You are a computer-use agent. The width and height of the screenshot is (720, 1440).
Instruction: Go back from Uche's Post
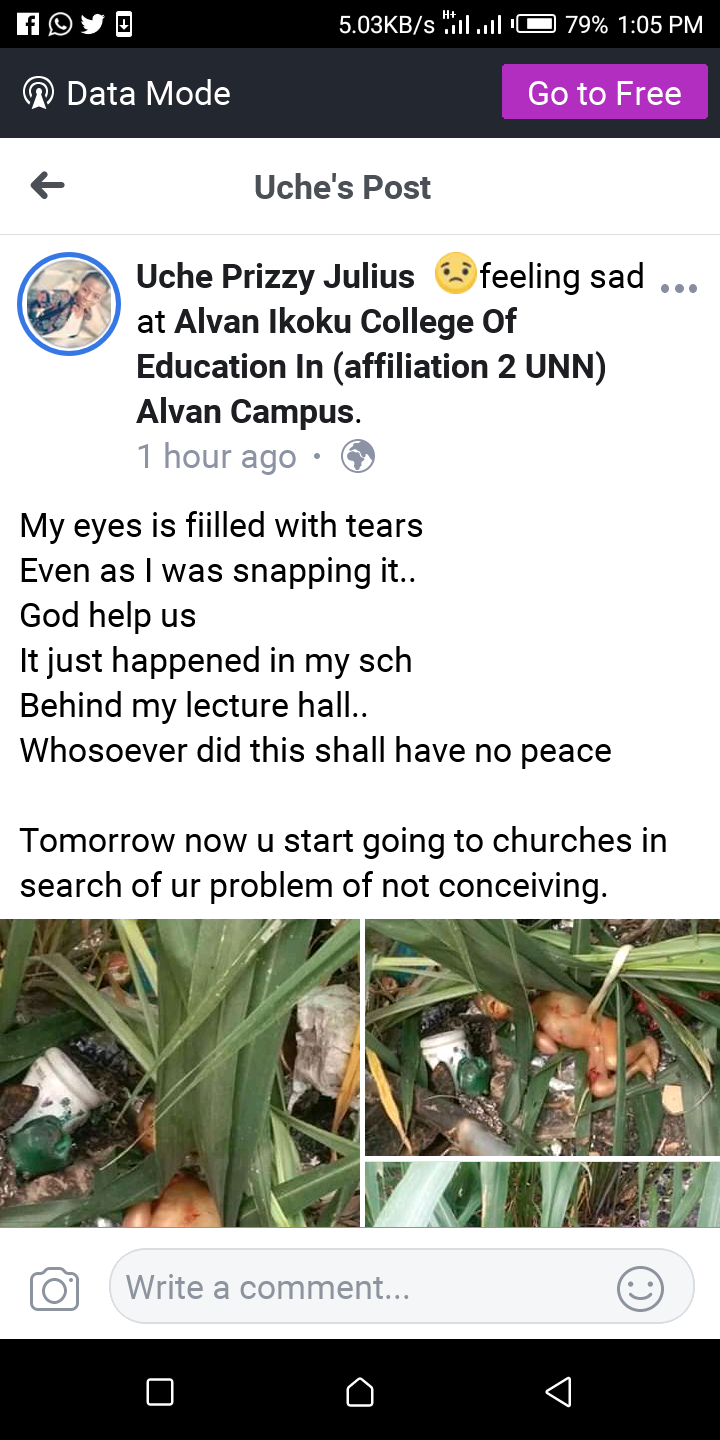click(47, 185)
